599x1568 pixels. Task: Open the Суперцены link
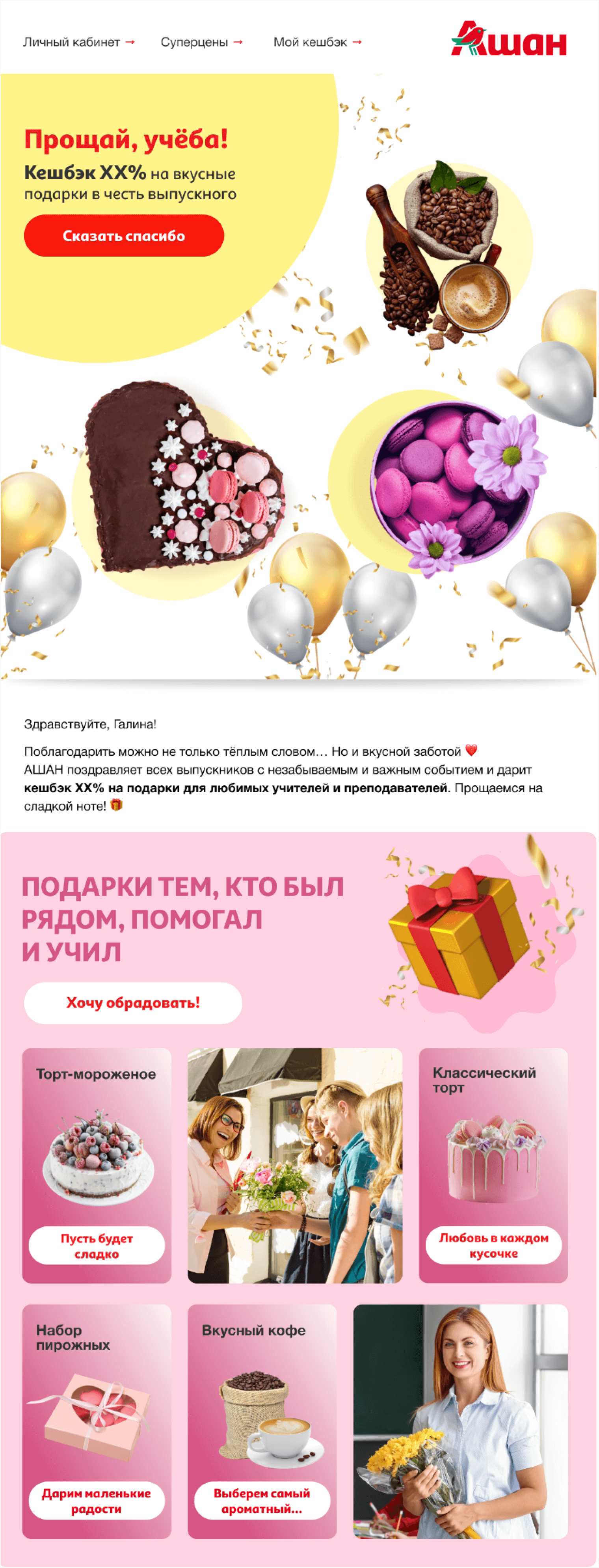click(x=201, y=42)
